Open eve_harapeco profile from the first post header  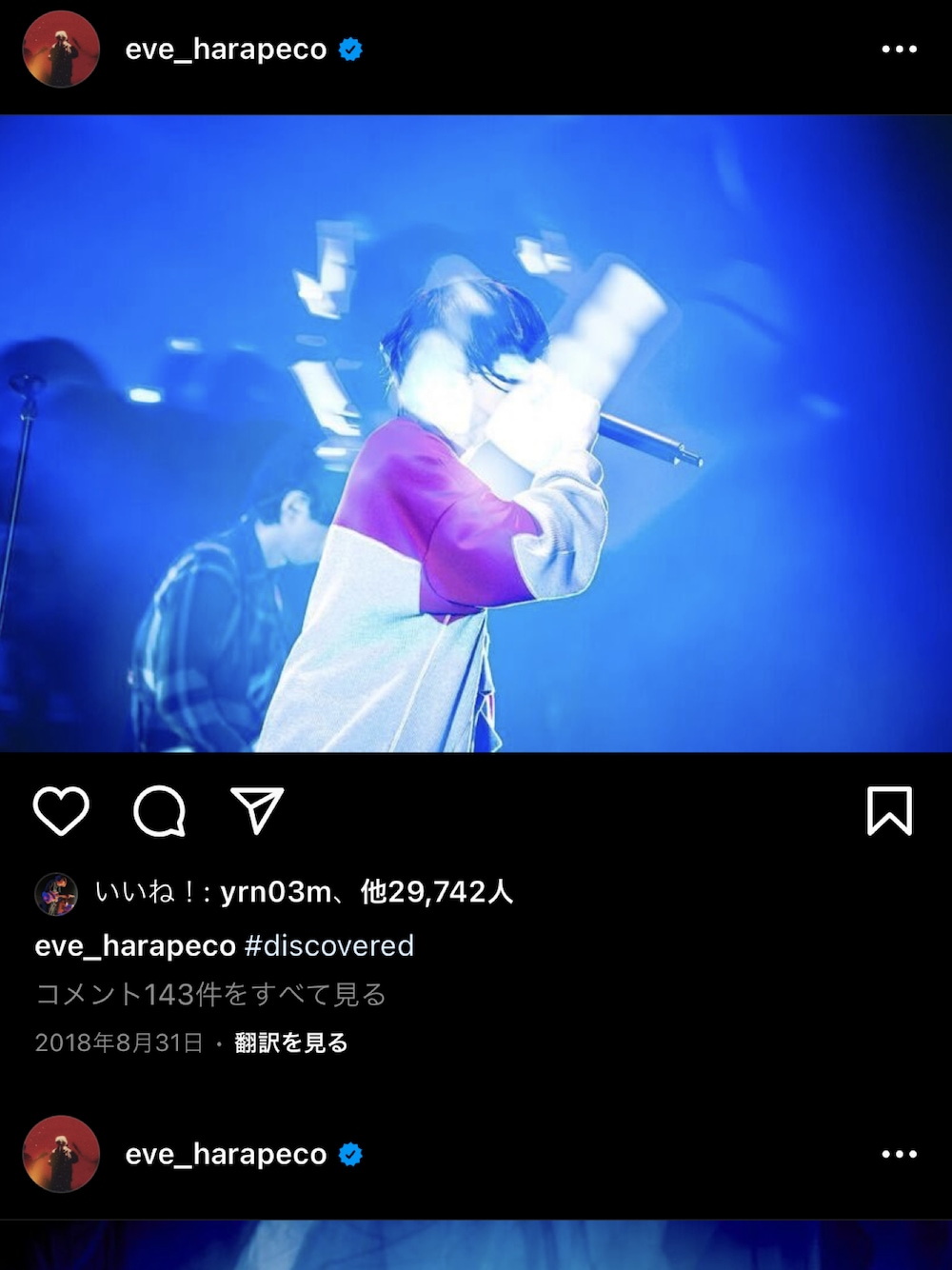[226, 50]
